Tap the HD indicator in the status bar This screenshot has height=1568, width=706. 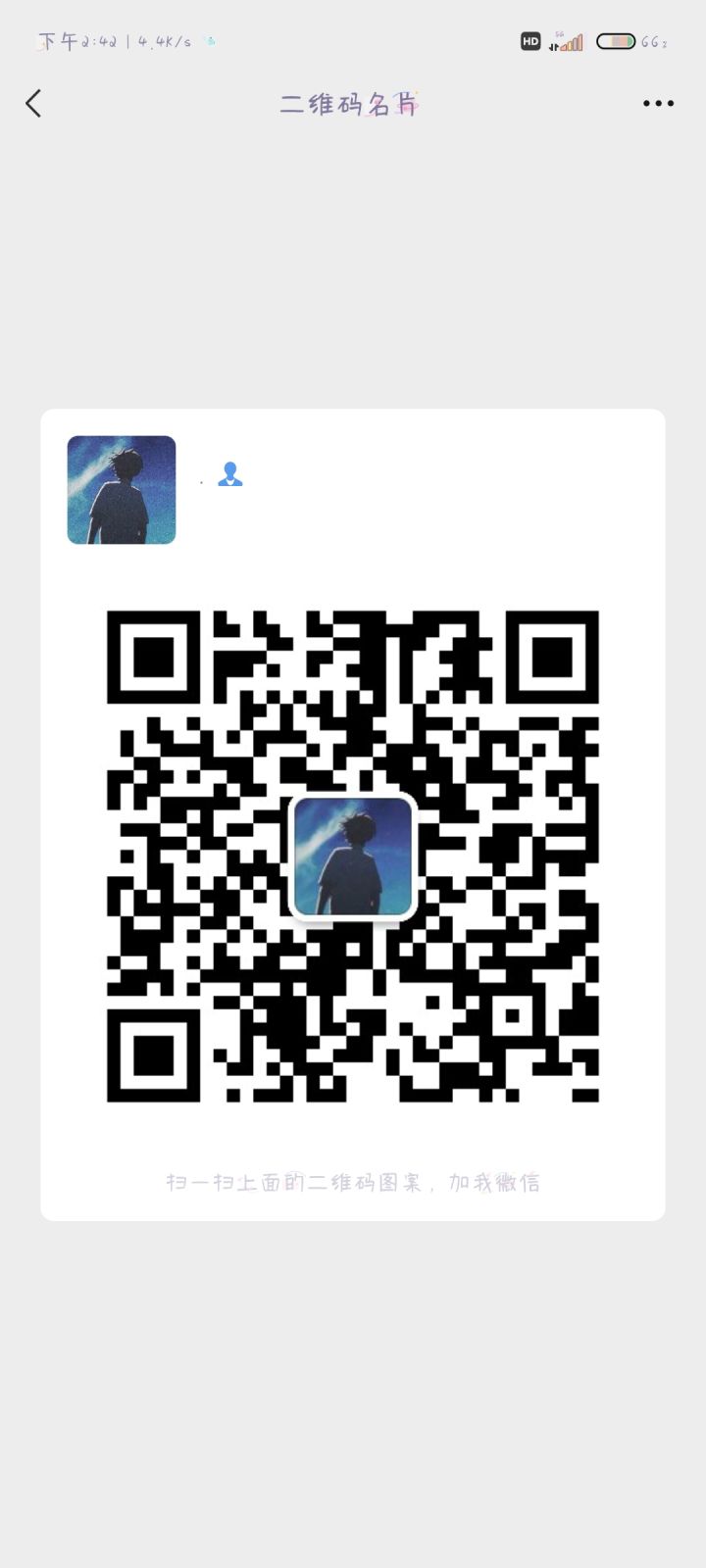(529, 41)
